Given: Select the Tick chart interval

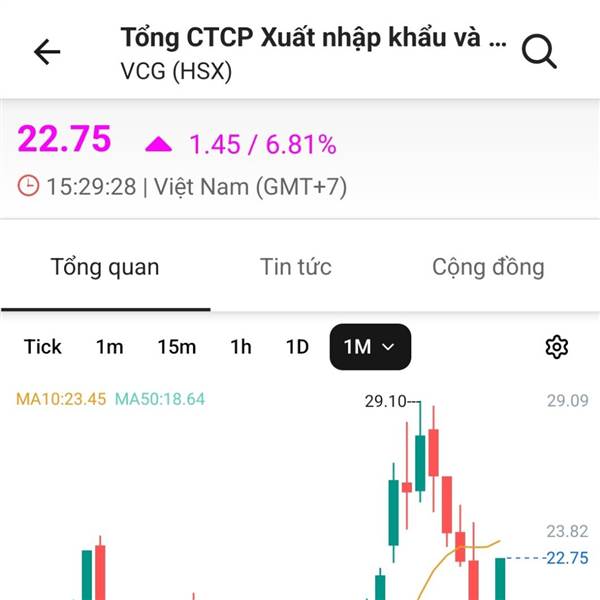Looking at the screenshot, I should 42,347.
